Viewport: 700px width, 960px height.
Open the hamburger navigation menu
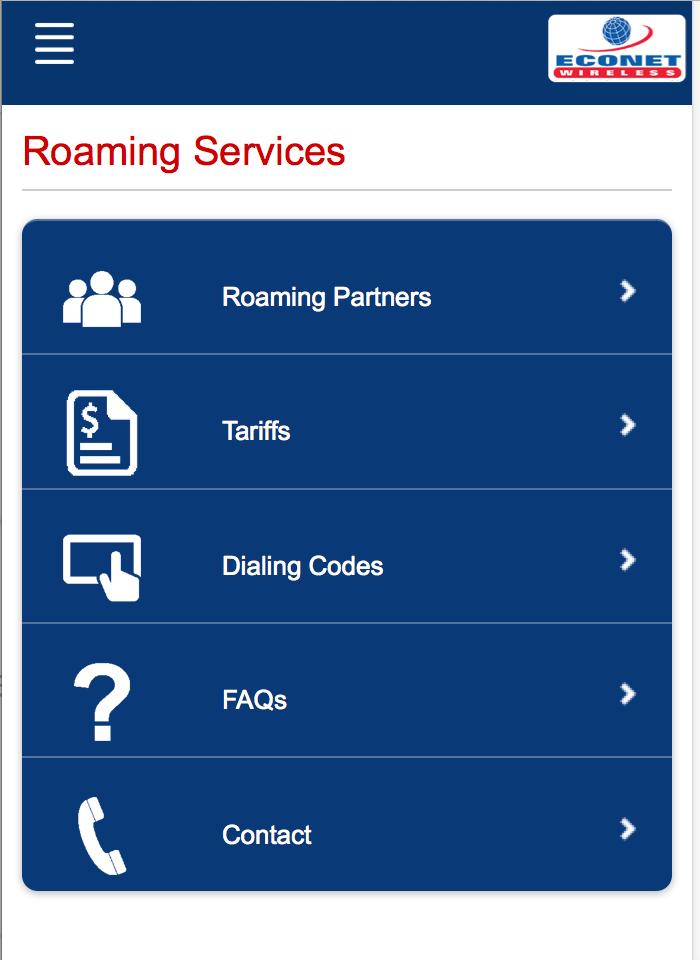(54, 44)
